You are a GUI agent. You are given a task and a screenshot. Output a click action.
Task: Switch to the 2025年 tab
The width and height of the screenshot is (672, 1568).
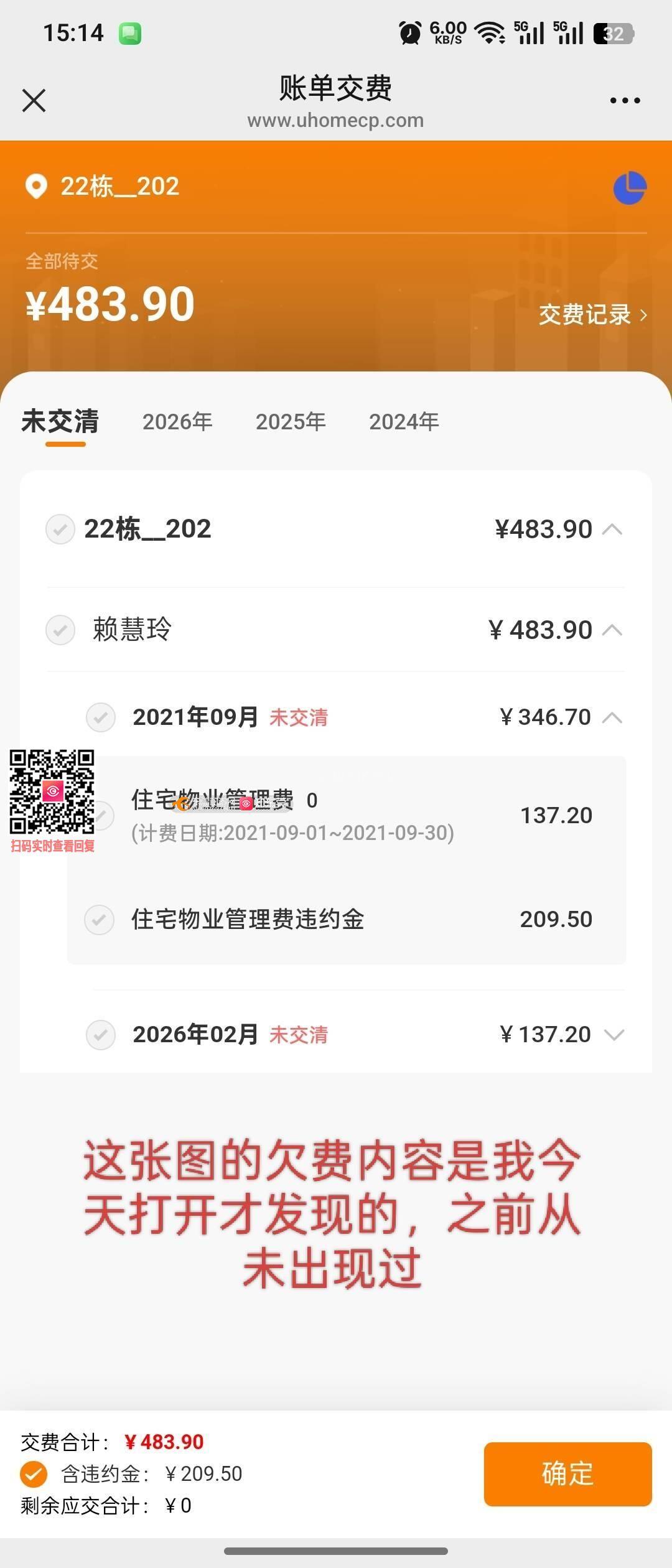(291, 422)
